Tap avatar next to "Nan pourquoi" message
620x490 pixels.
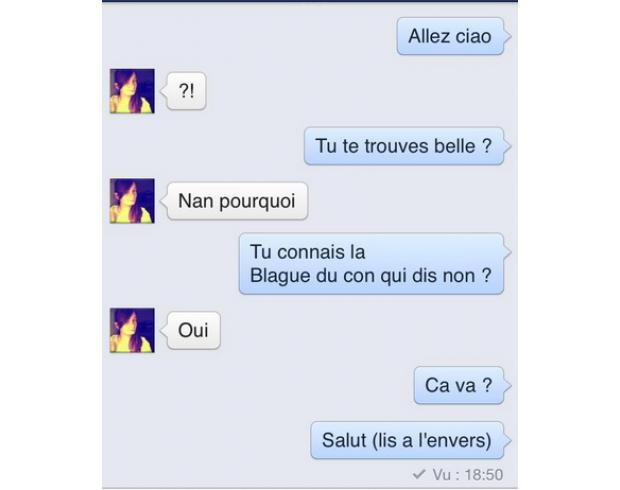(x=132, y=201)
